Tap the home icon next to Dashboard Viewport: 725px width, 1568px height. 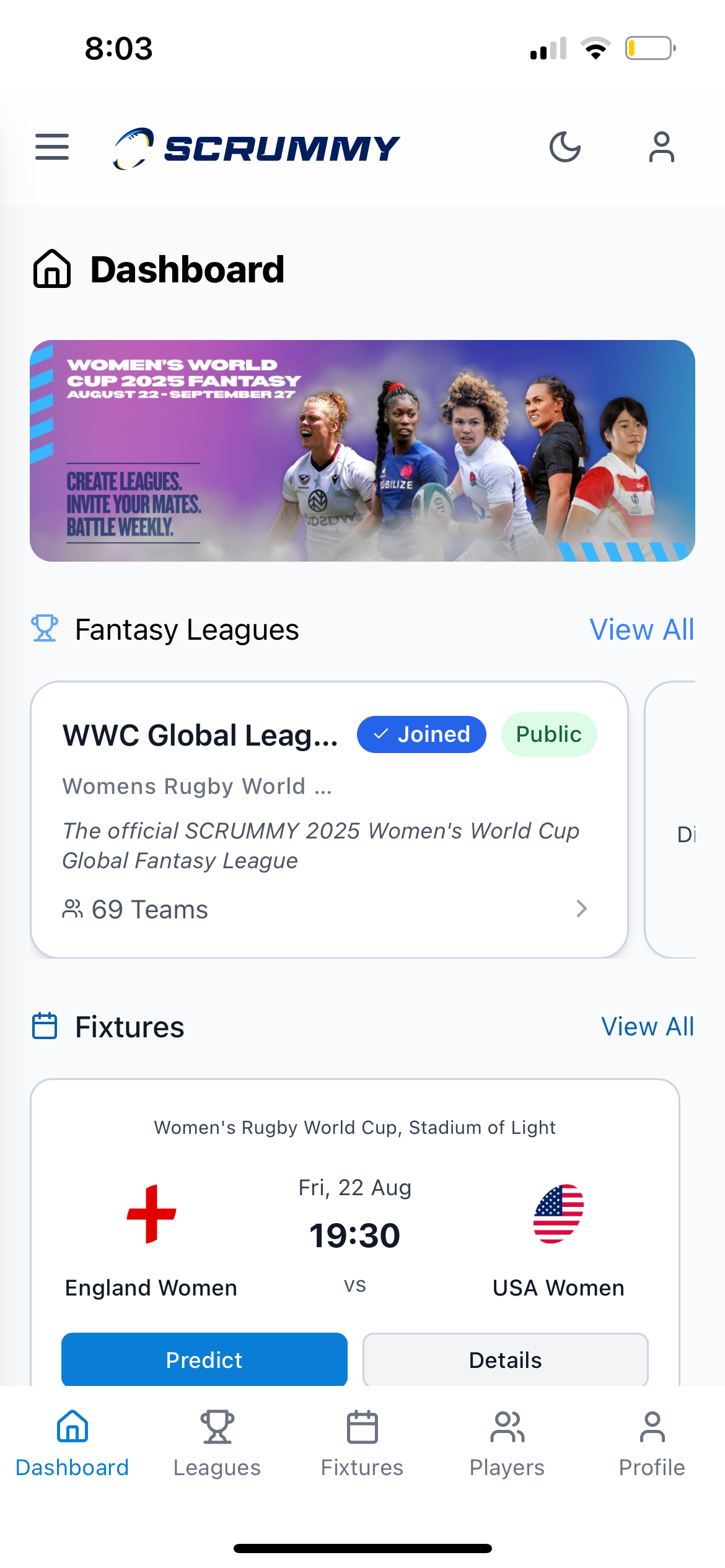point(52,269)
